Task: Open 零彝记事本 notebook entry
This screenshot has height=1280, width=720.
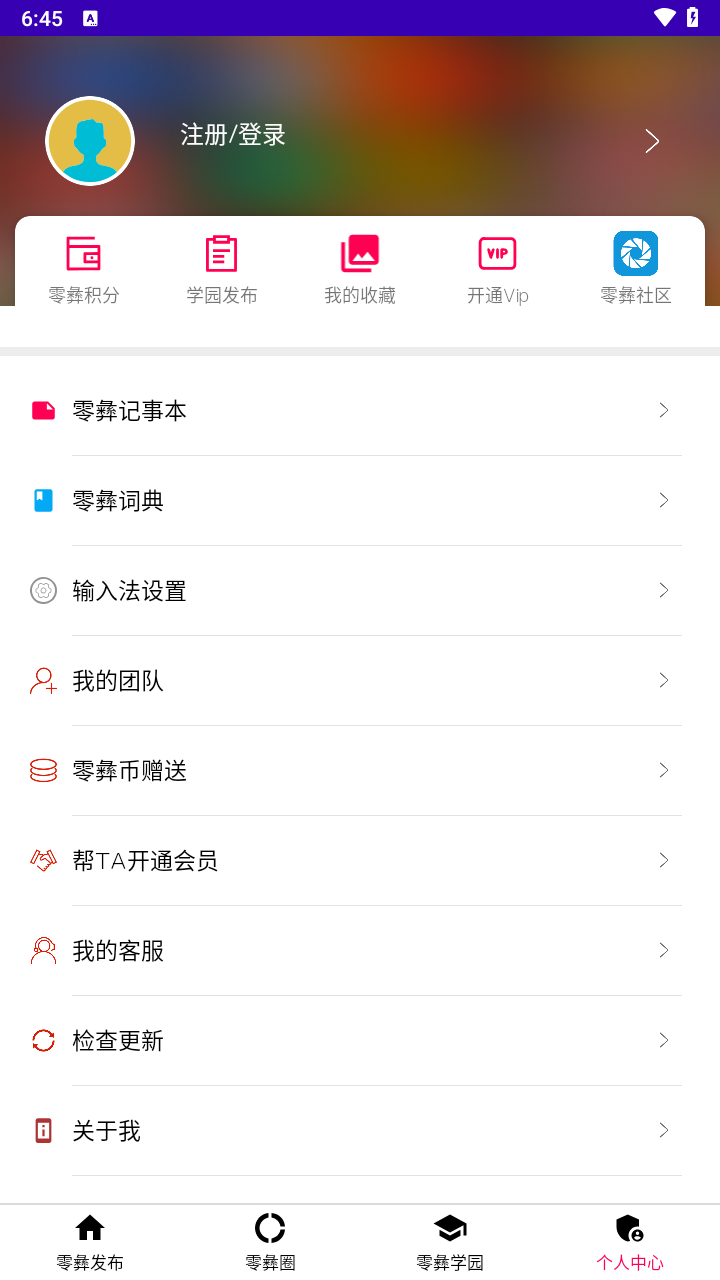Action: [129, 410]
